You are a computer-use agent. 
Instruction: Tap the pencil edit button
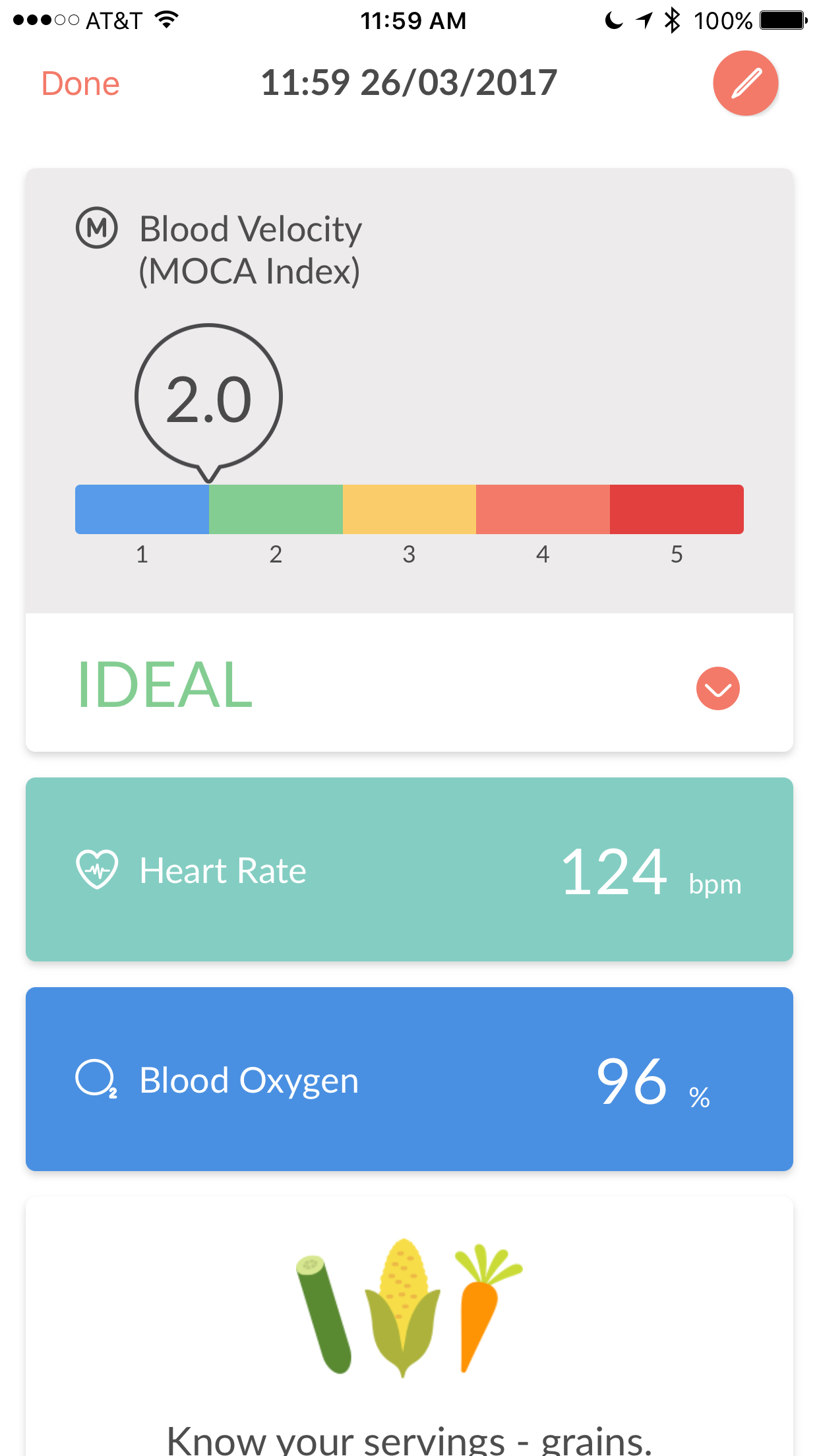746,83
